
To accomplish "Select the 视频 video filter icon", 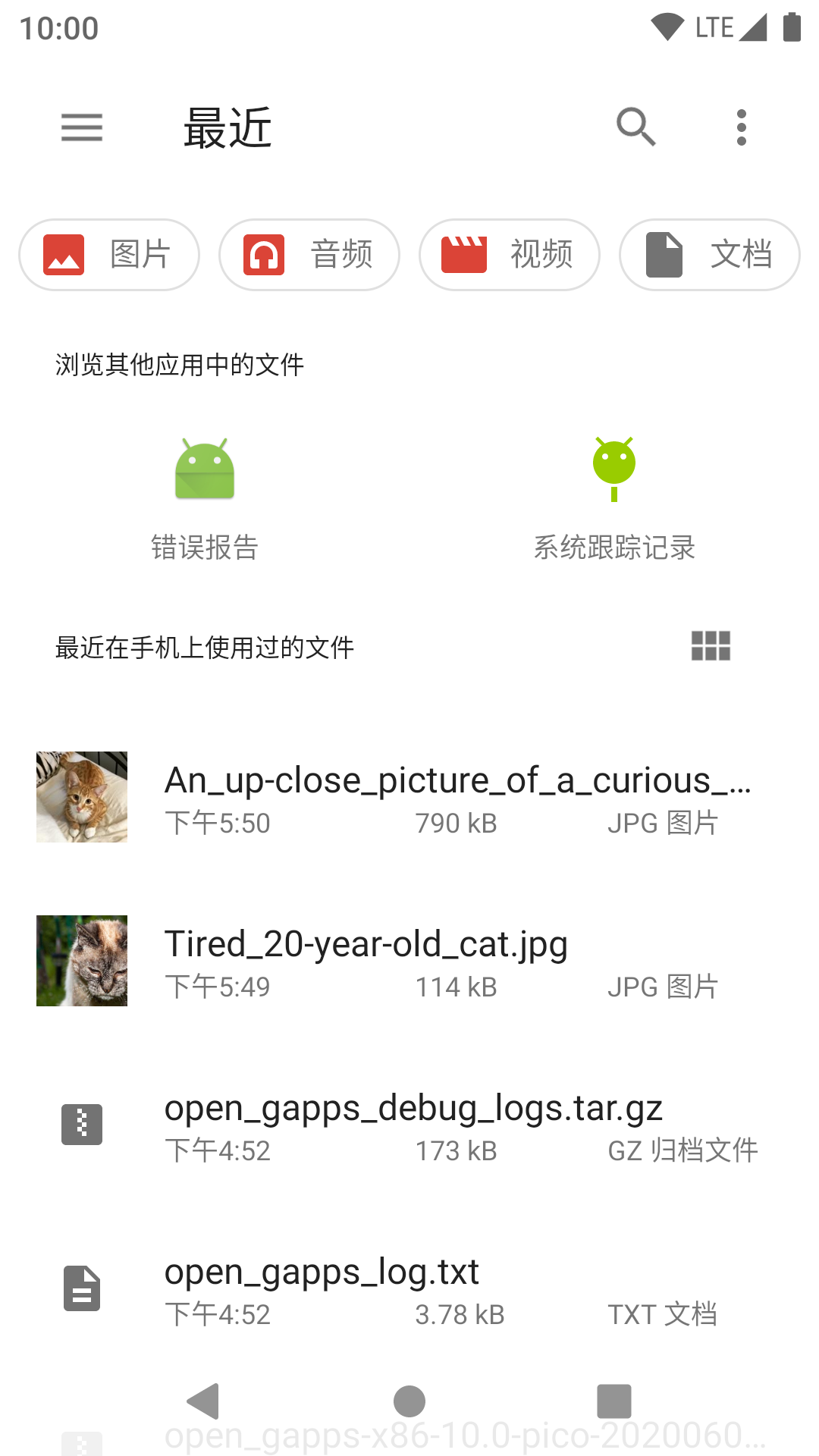I will pos(465,255).
